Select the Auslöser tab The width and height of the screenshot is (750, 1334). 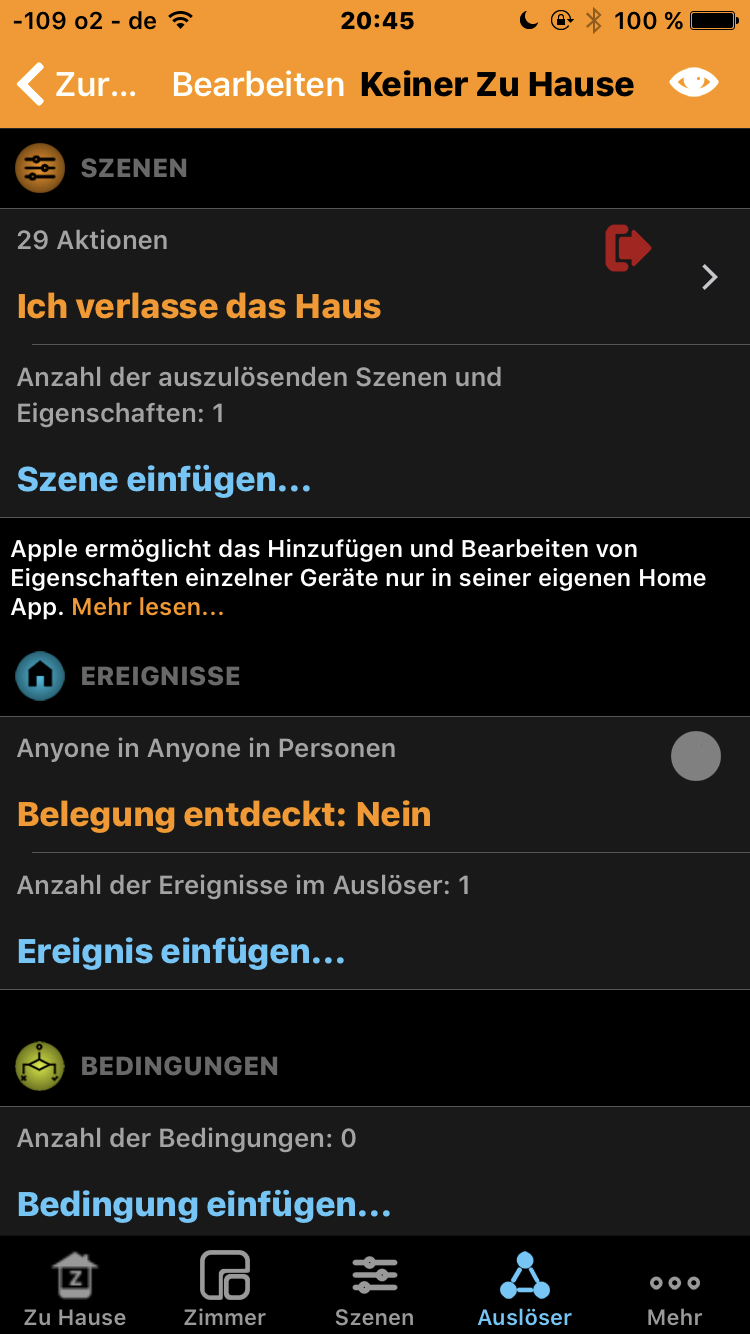click(525, 1288)
